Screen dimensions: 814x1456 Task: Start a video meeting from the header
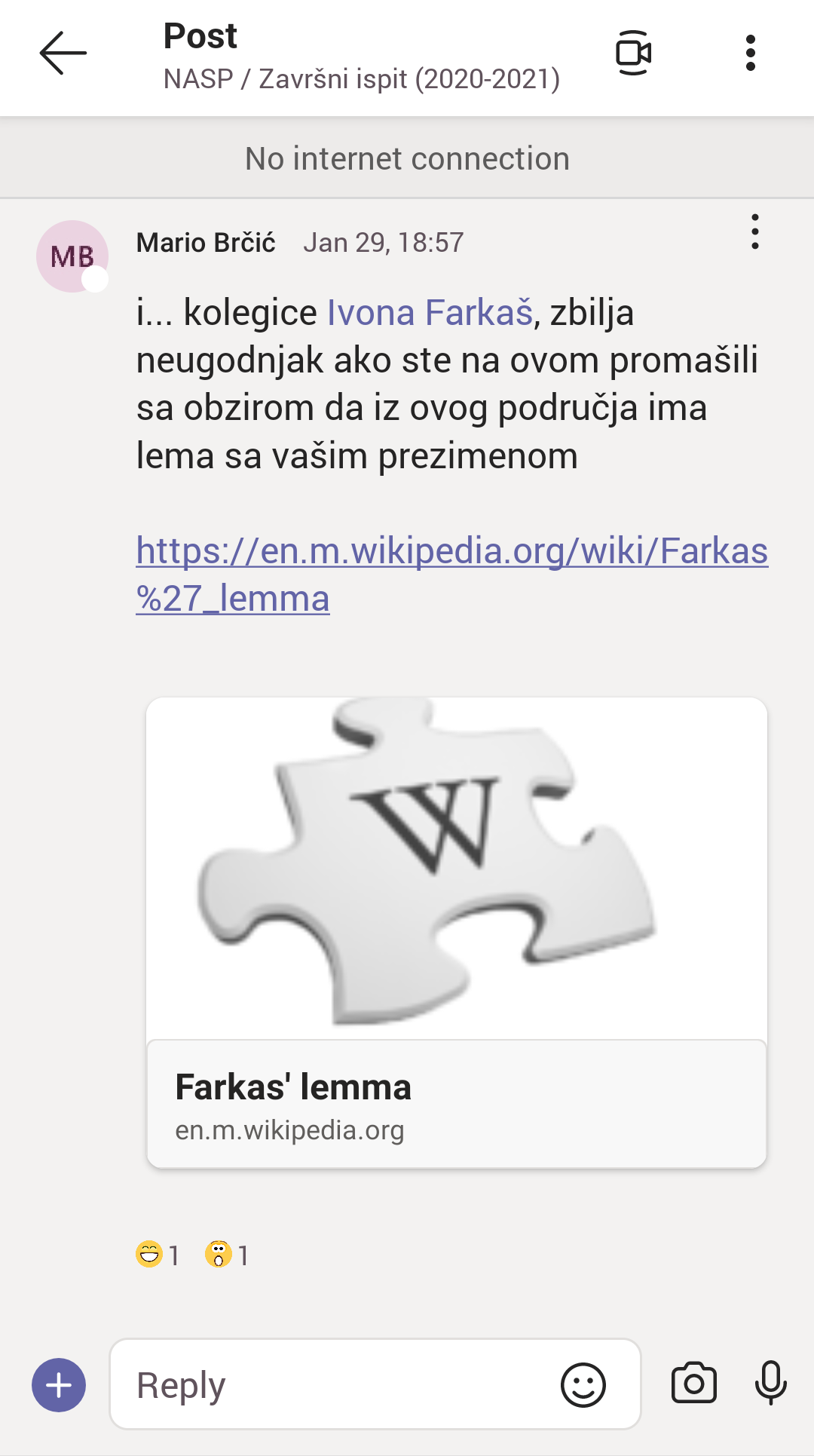coord(633,53)
